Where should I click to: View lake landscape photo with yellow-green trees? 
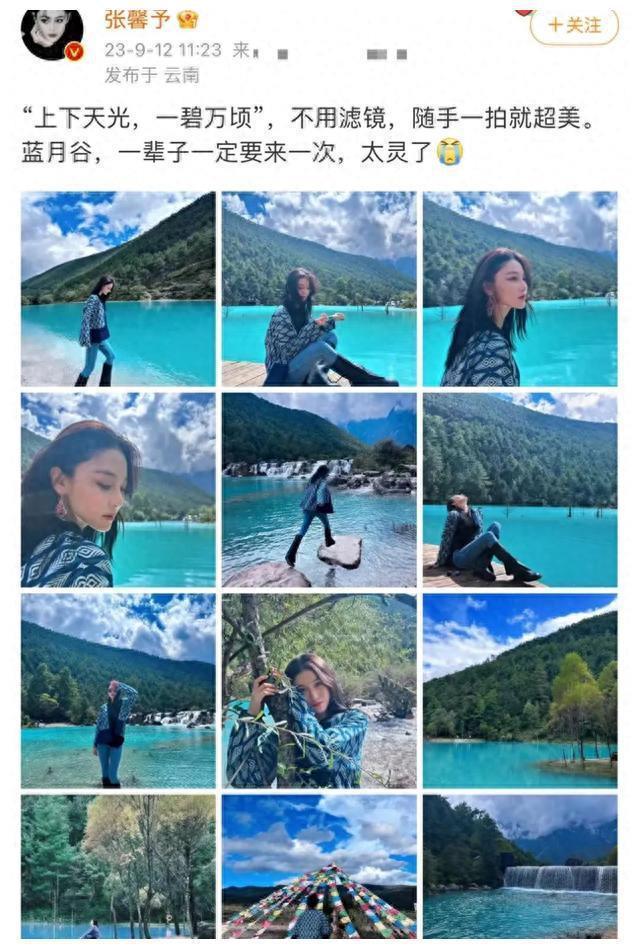[x=520, y=691]
